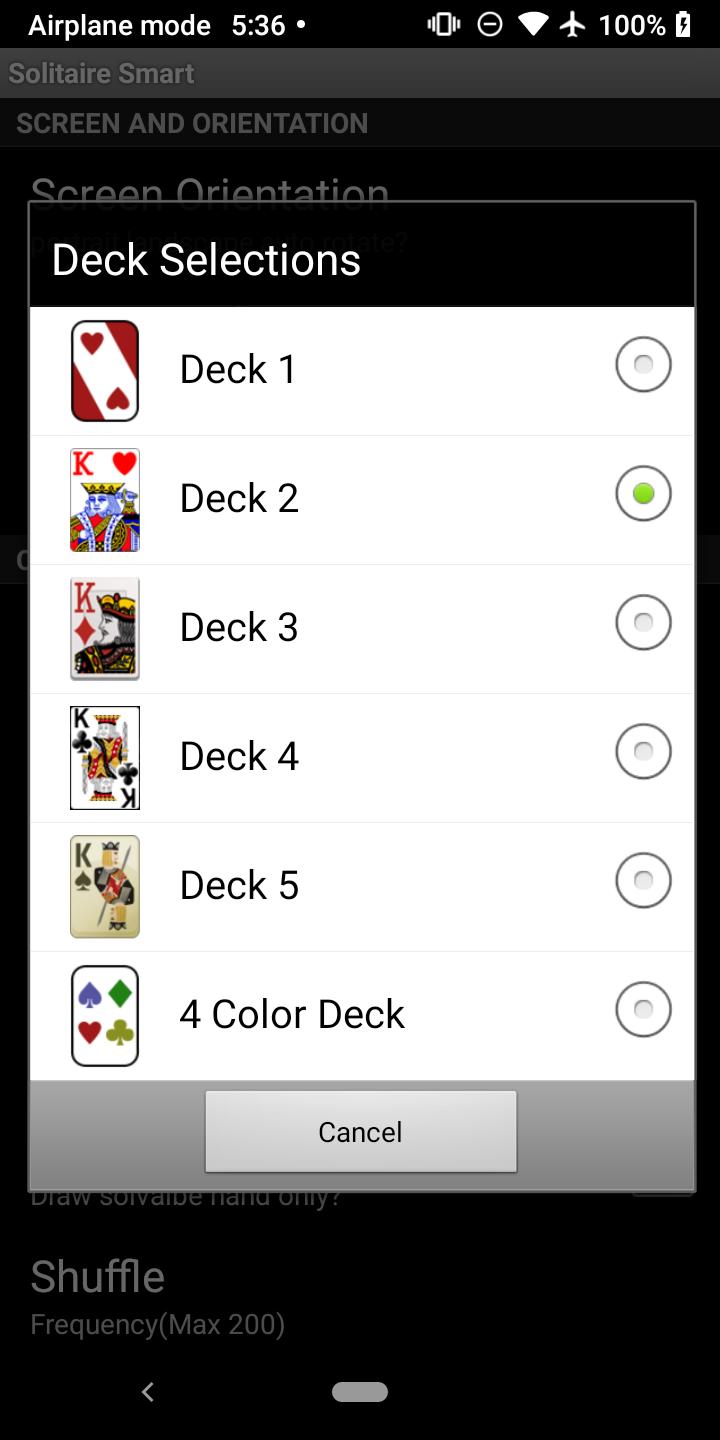The height and width of the screenshot is (1440, 720).
Task: Click the Deck 5 card artwork thumbnail
Action: (x=104, y=886)
